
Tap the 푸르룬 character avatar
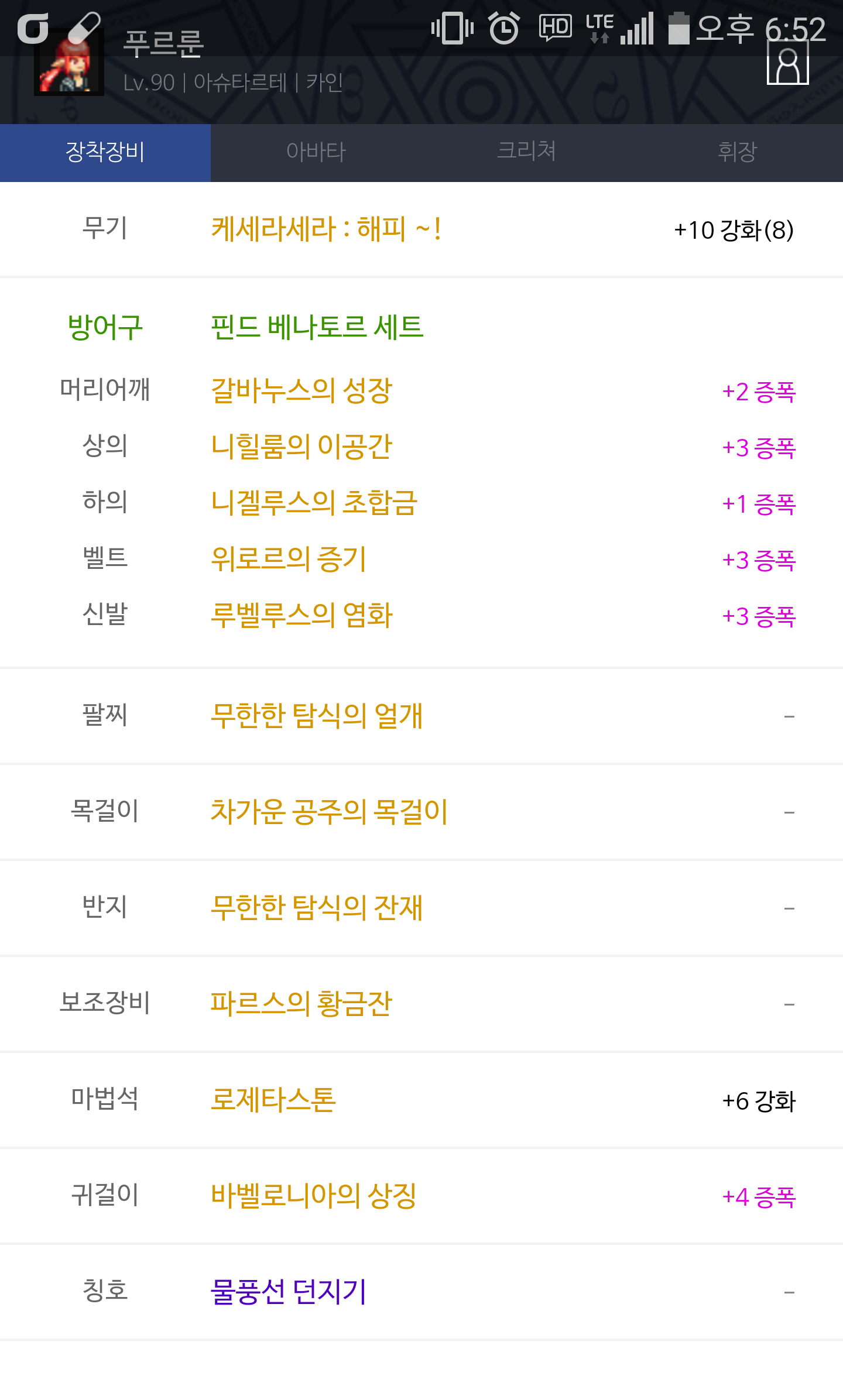point(69,61)
